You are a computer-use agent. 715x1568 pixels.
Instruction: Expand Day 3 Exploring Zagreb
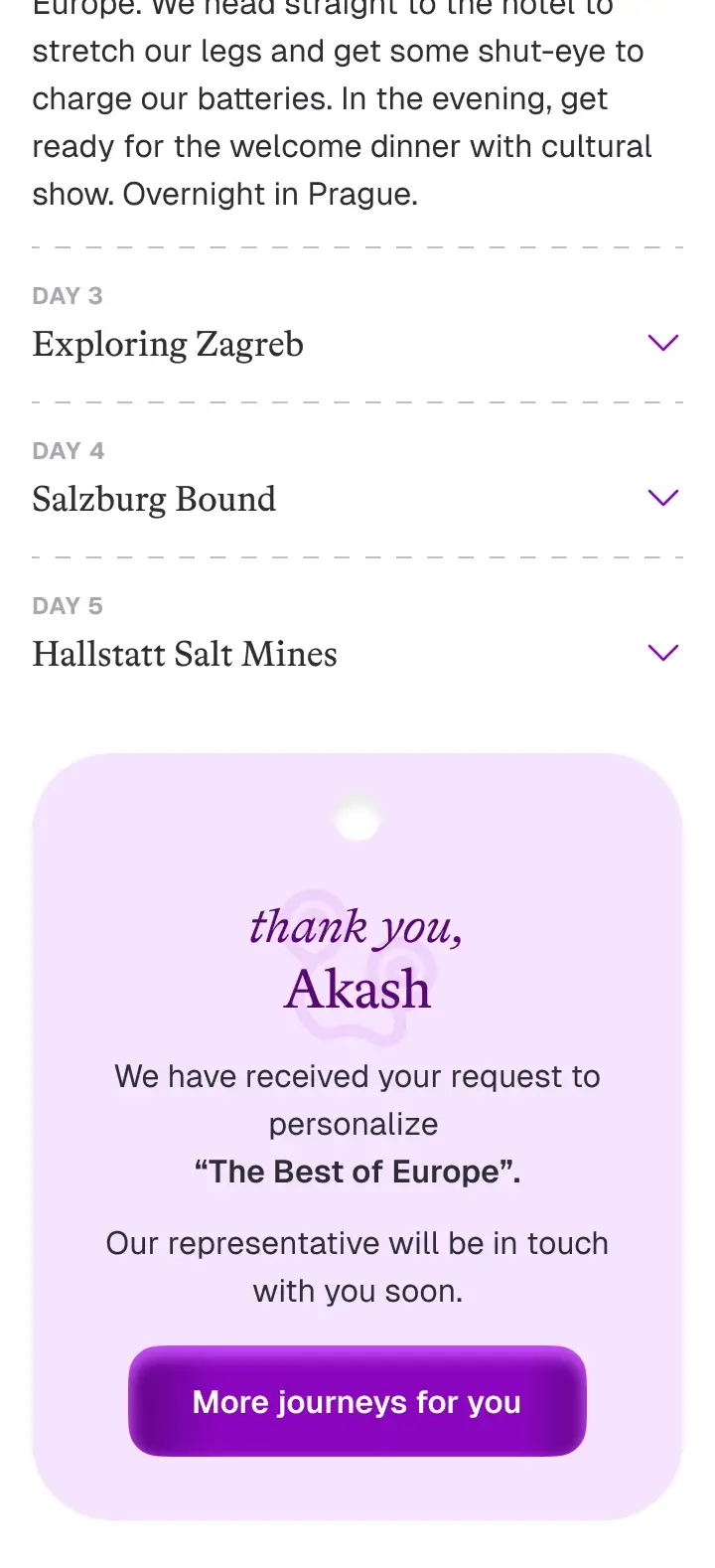pyautogui.click(x=661, y=343)
